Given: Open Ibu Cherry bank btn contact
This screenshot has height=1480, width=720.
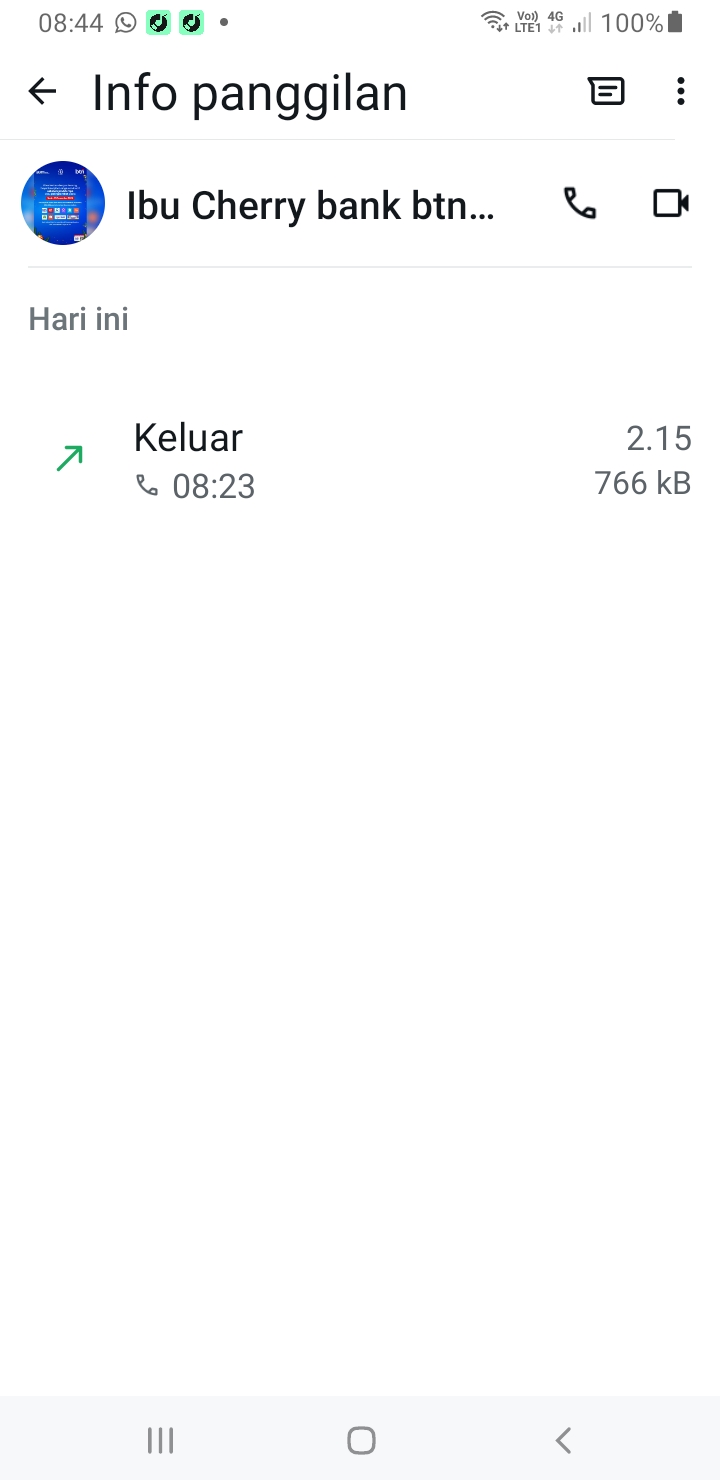Looking at the screenshot, I should 310,205.
